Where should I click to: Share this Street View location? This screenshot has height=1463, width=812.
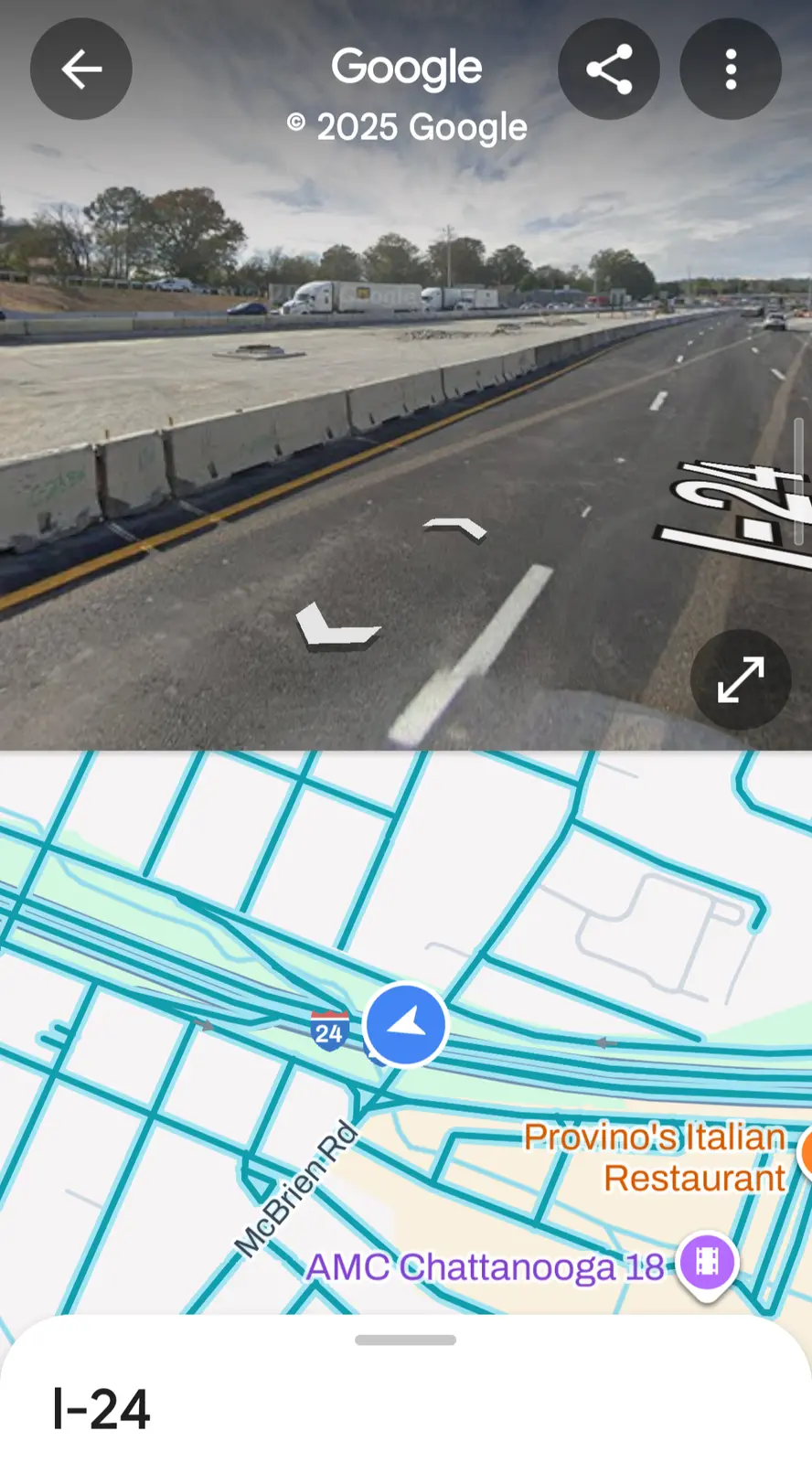click(609, 69)
